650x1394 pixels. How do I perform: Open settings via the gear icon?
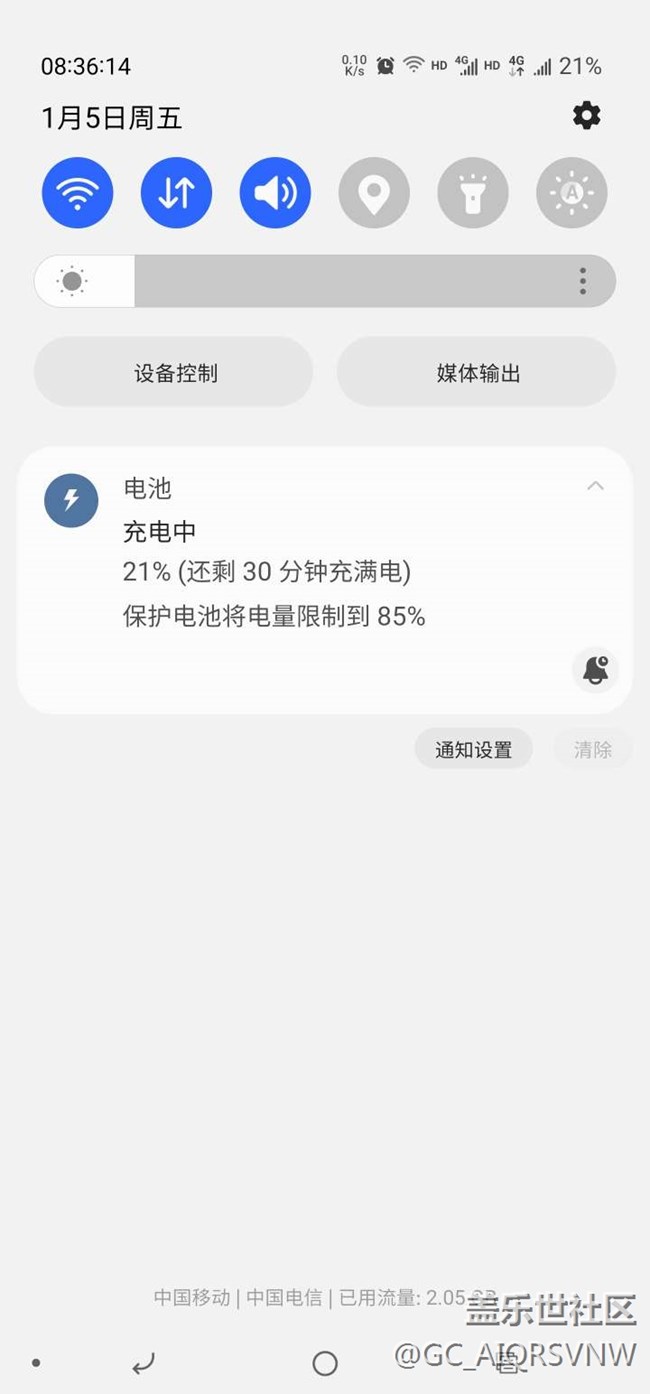pyautogui.click(x=586, y=116)
